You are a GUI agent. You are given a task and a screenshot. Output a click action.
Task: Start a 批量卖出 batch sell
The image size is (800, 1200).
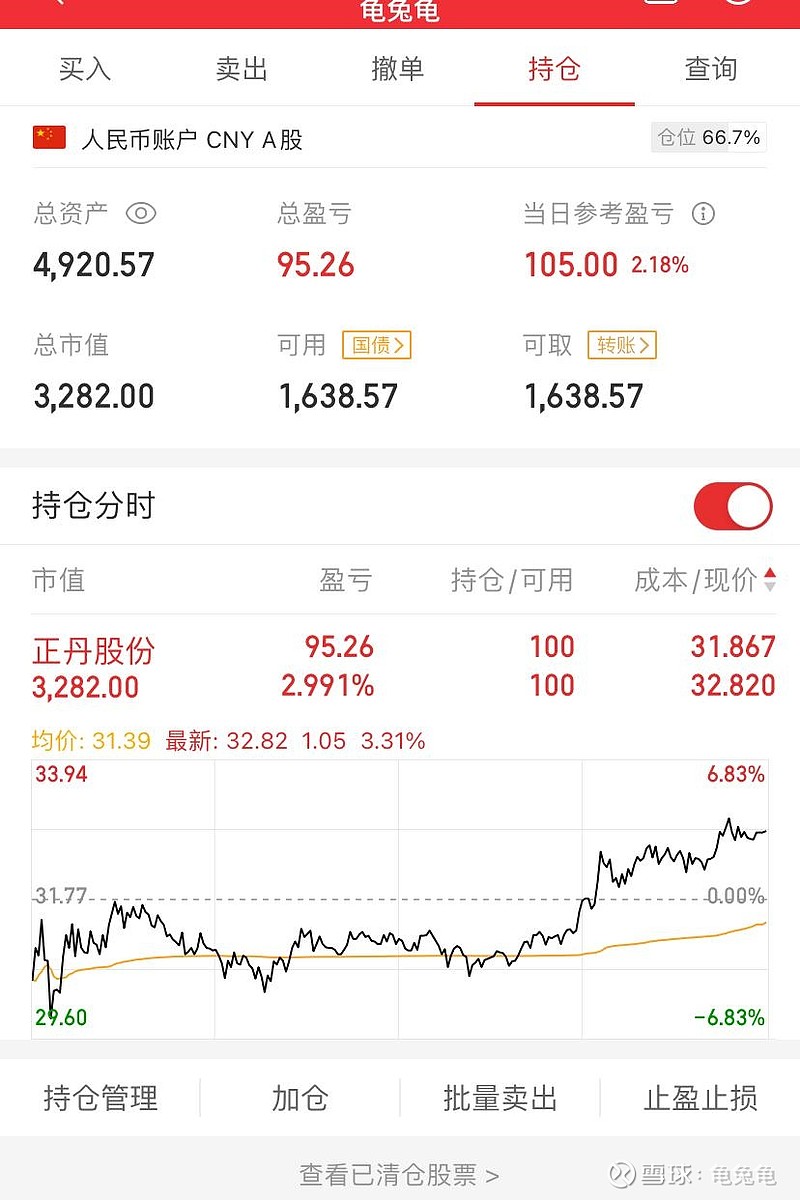click(500, 1098)
